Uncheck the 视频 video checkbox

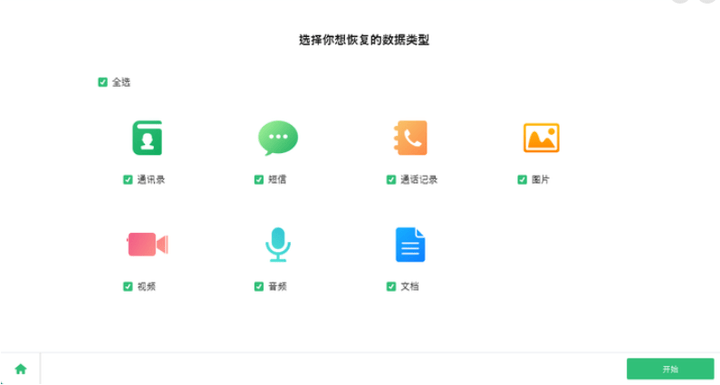128,287
